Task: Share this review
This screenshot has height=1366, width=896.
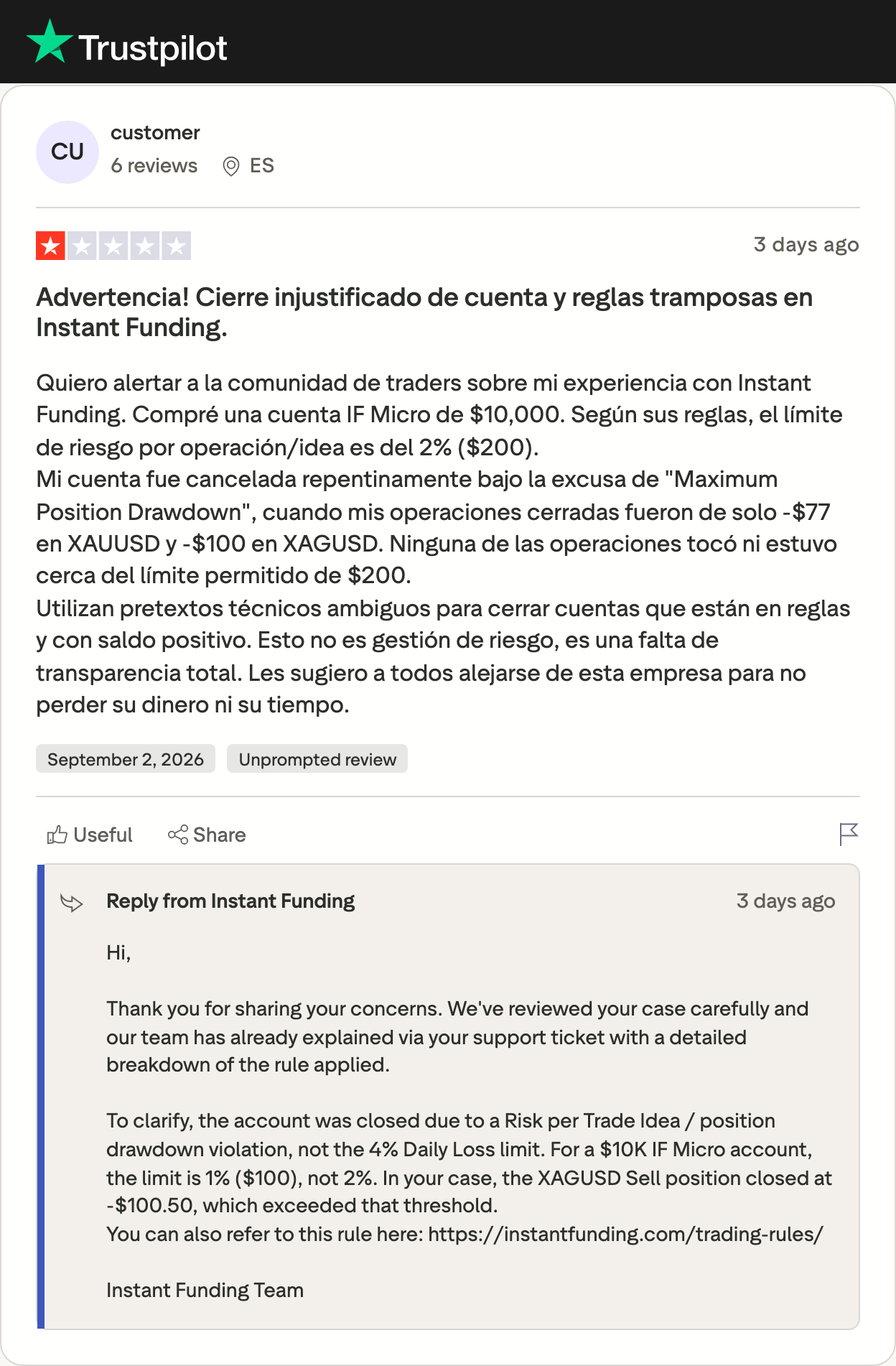Action: point(207,835)
